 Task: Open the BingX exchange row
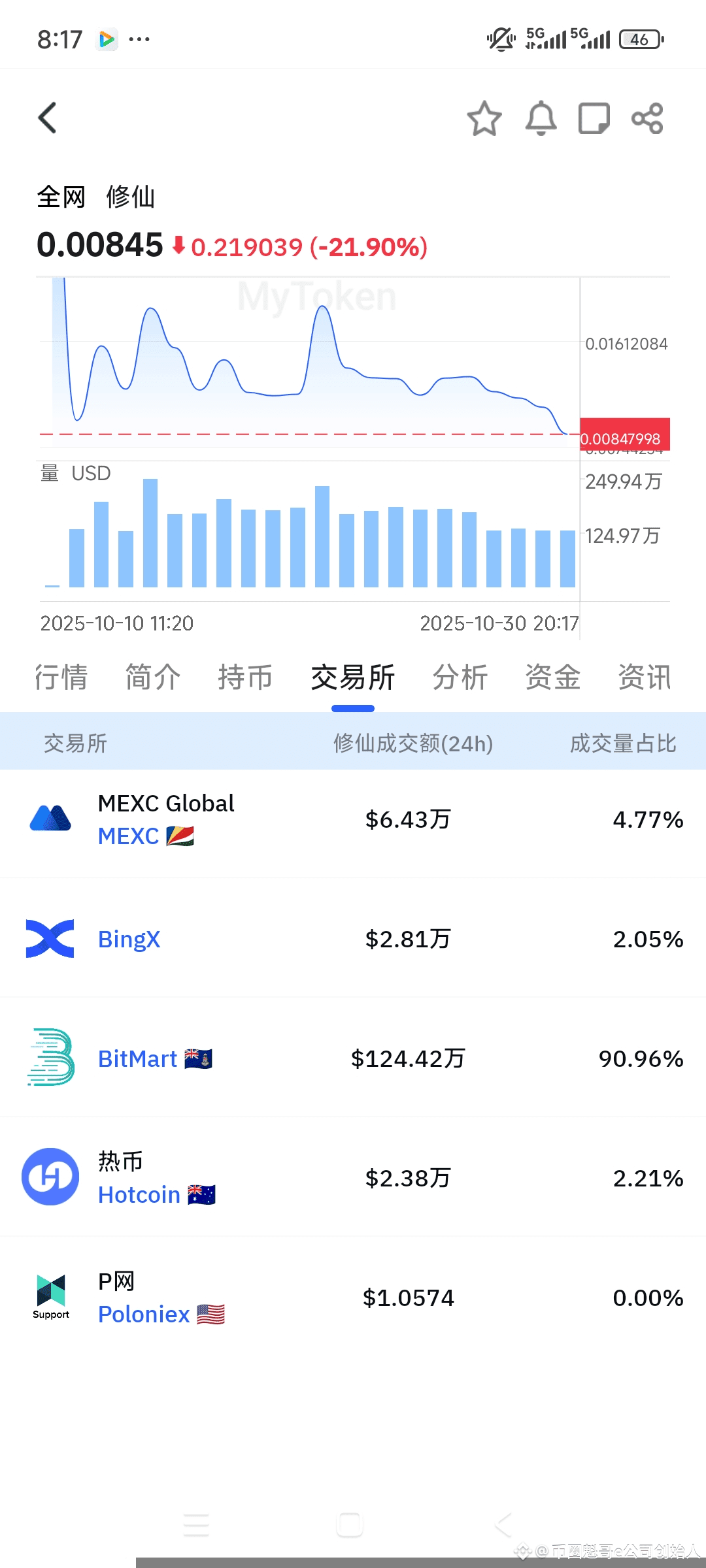coord(353,939)
